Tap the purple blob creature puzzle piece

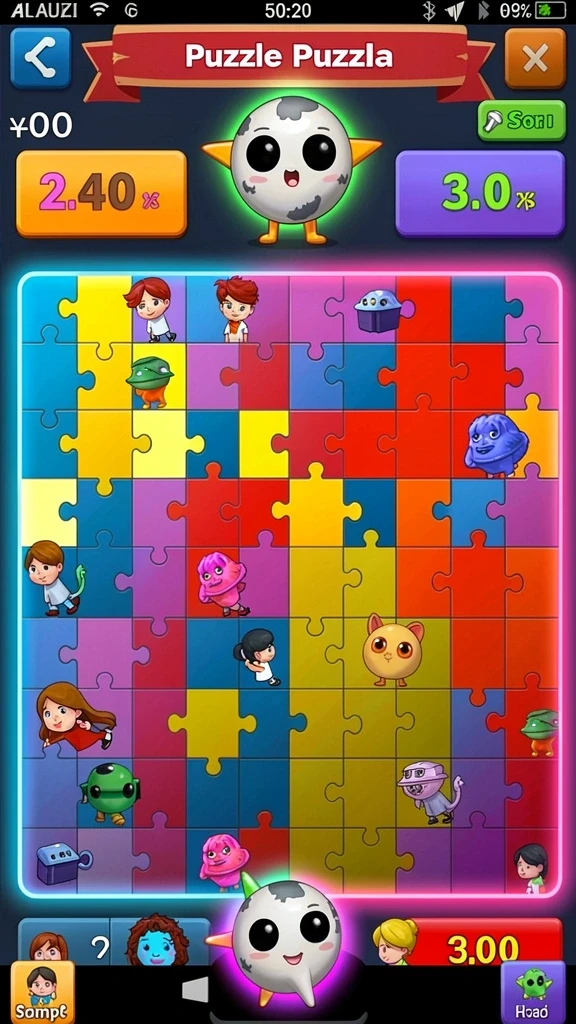click(497, 445)
